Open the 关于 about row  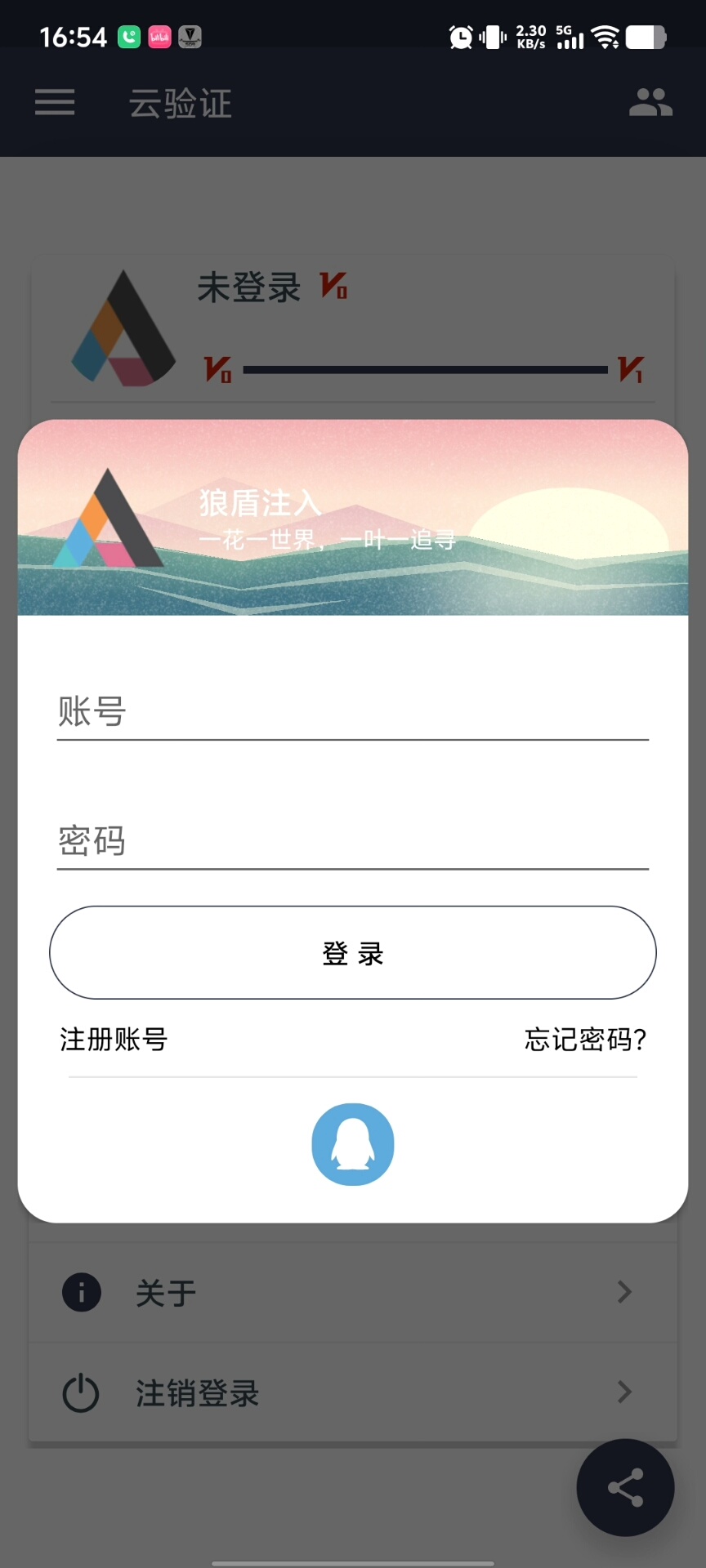click(352, 1293)
